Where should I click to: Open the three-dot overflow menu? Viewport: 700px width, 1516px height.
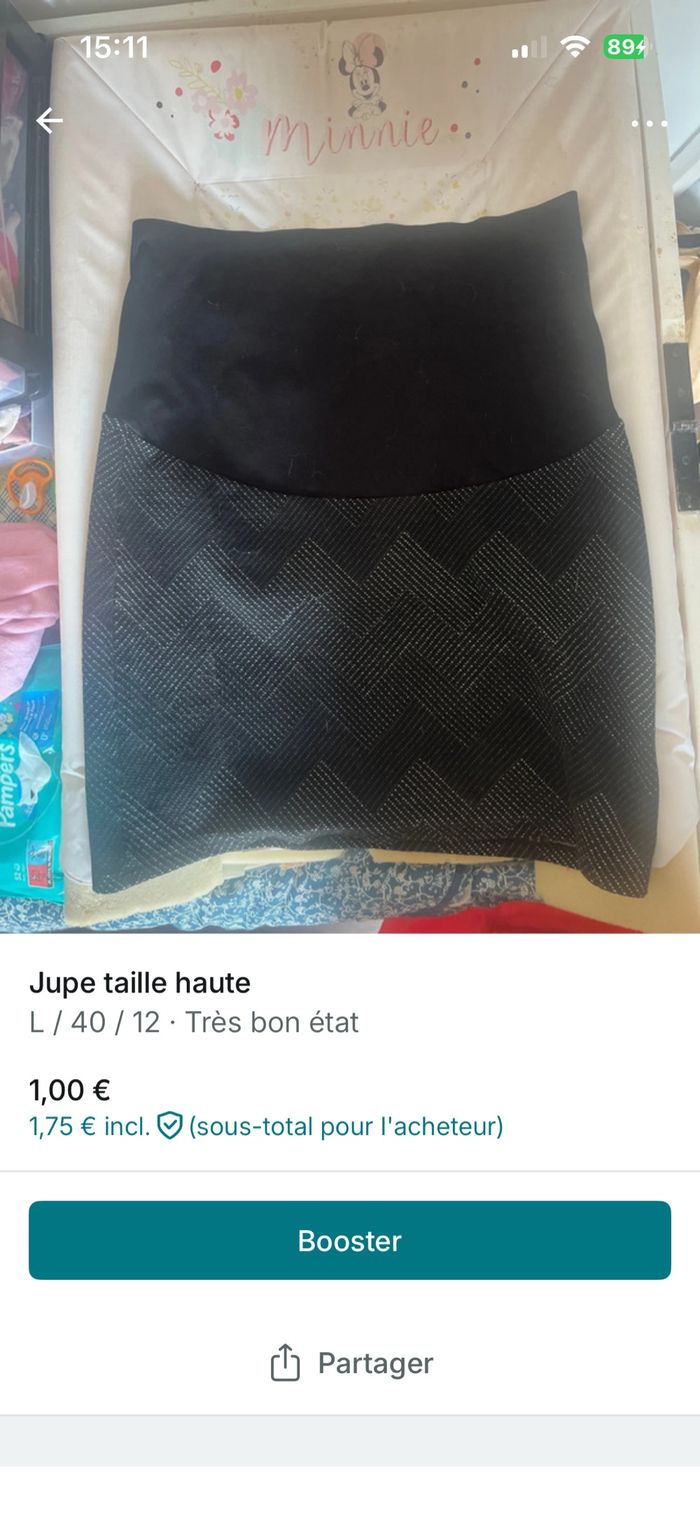(649, 123)
